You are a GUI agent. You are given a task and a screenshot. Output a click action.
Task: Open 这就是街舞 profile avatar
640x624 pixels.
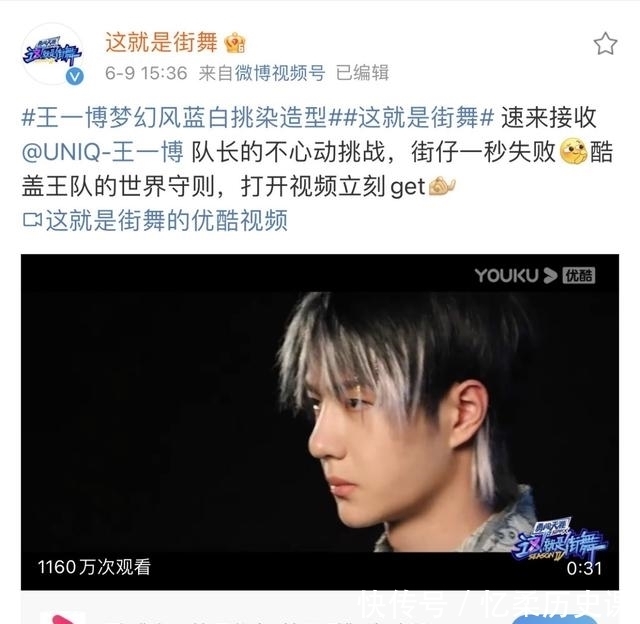(54, 57)
